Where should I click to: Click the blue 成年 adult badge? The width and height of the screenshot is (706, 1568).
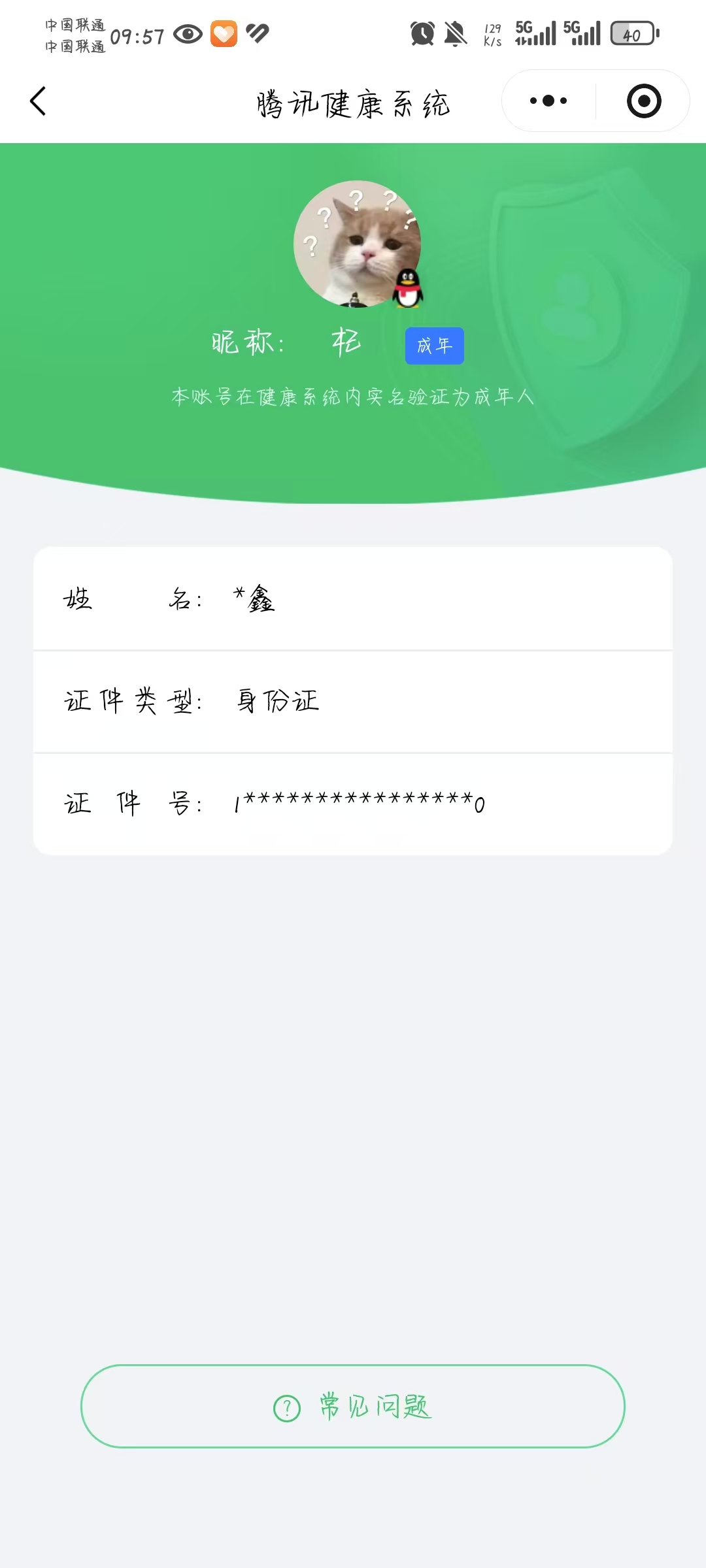coord(434,346)
